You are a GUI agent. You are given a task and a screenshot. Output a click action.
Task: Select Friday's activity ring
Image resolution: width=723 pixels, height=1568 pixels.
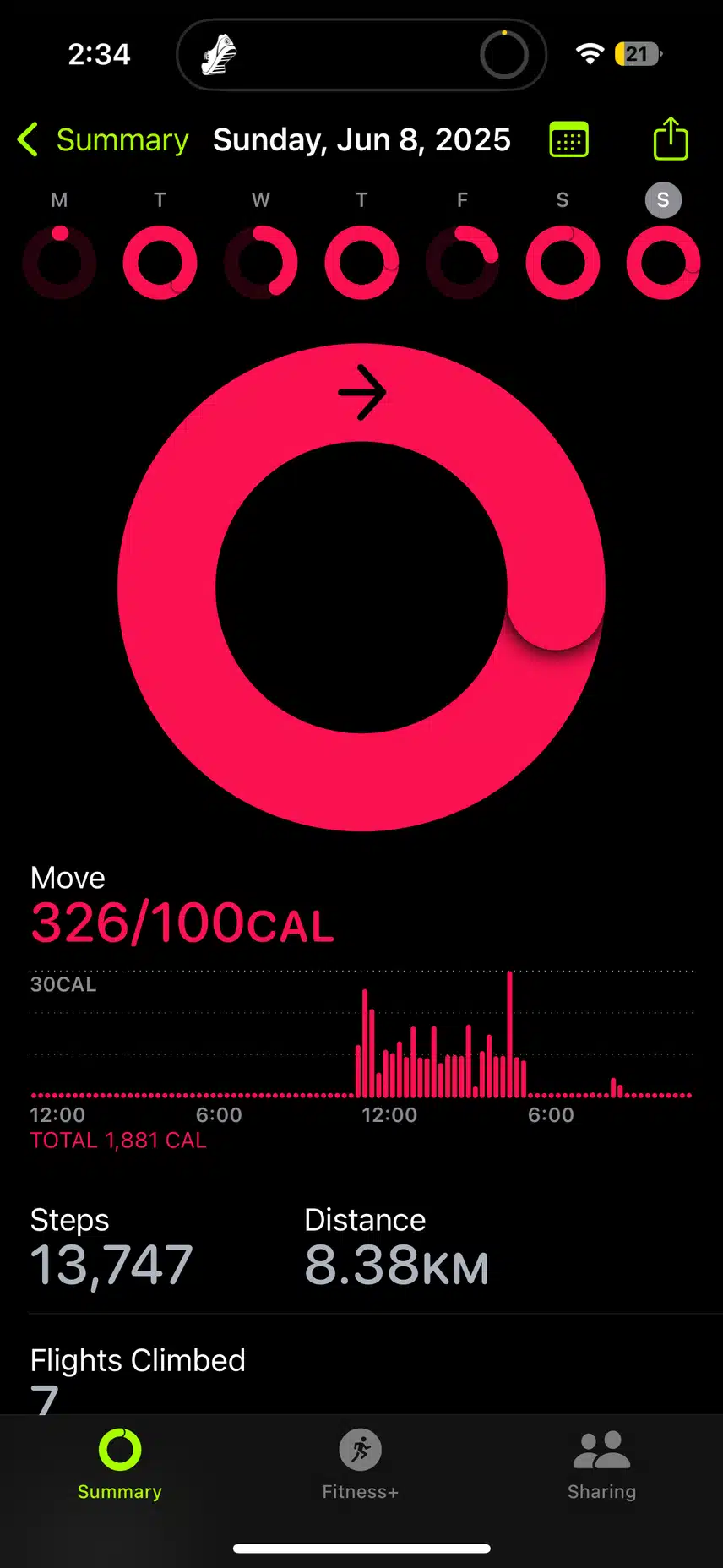[462, 262]
